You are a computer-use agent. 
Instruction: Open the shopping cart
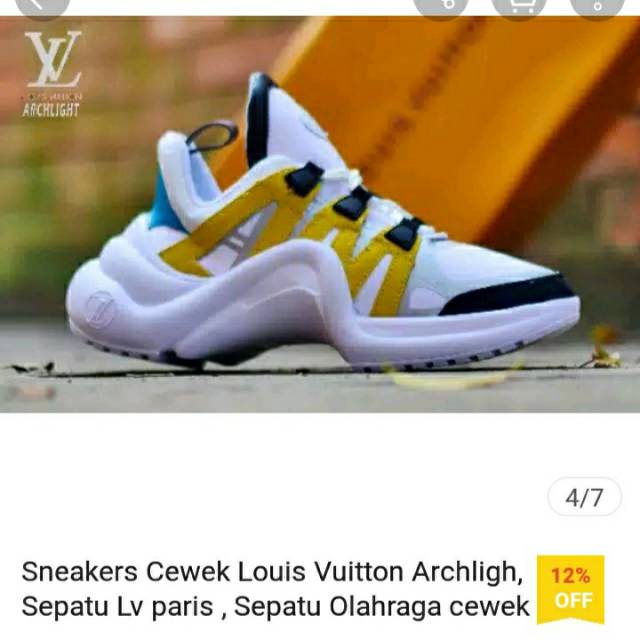coord(519,5)
